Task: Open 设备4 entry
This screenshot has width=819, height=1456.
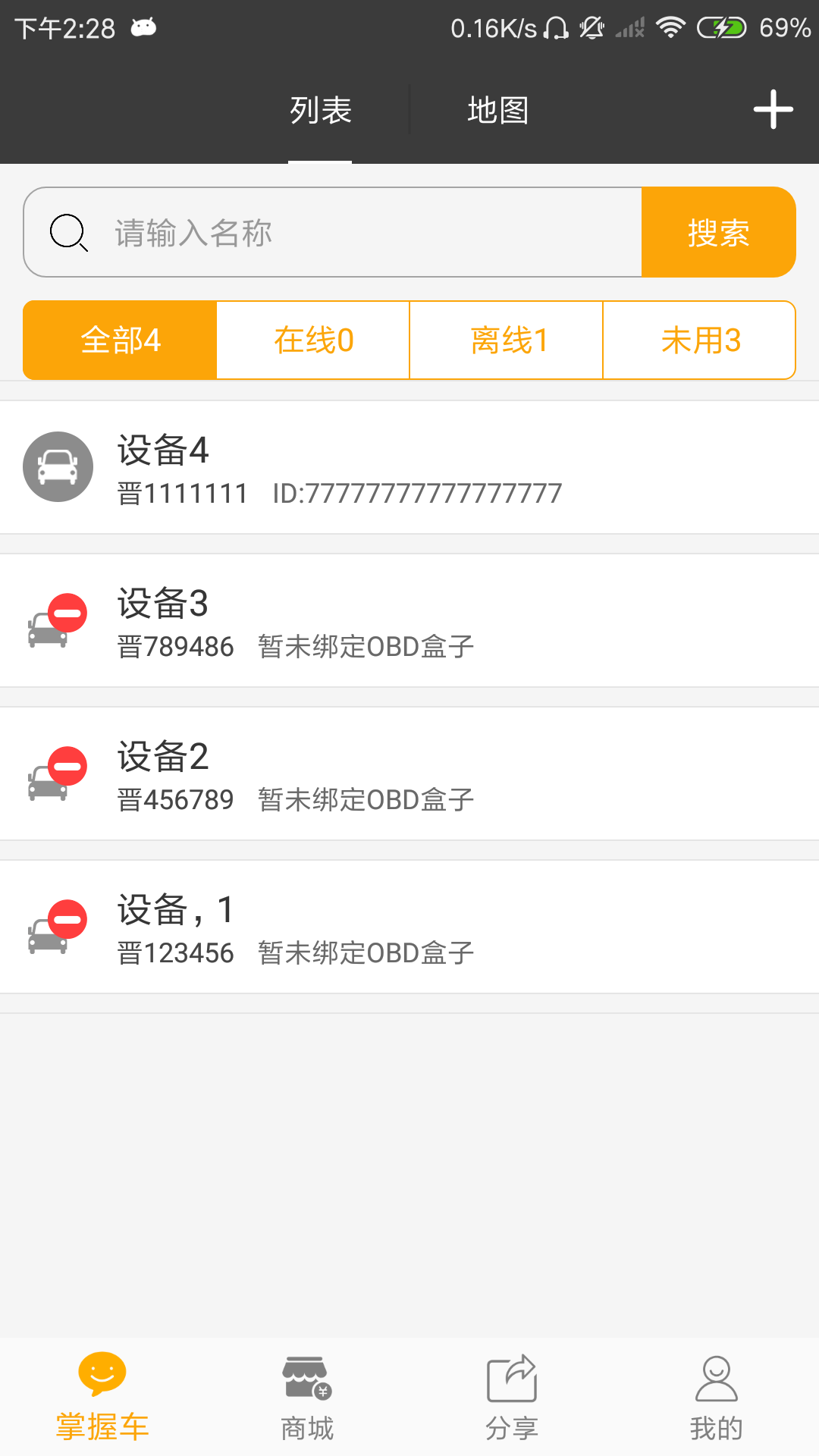Action: click(x=409, y=467)
